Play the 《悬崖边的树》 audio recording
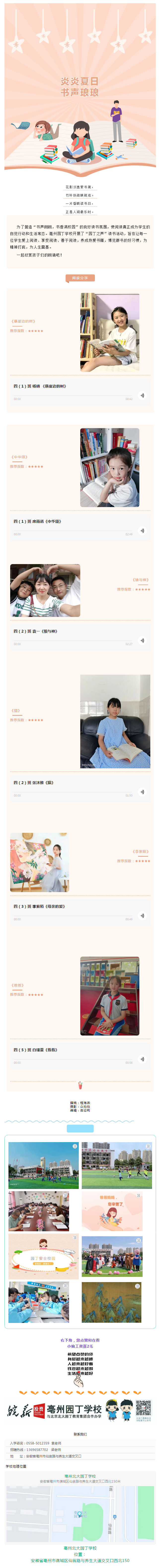 tap(142, 396)
